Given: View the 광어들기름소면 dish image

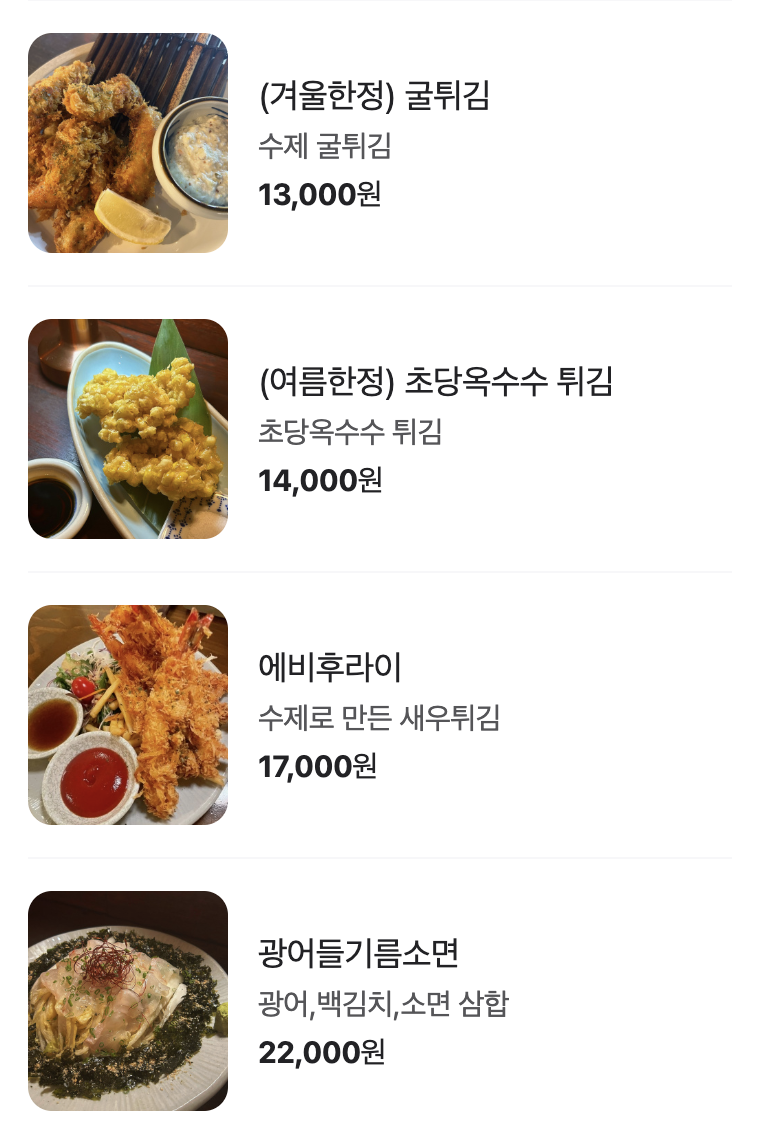Looking at the screenshot, I should click(x=127, y=1000).
